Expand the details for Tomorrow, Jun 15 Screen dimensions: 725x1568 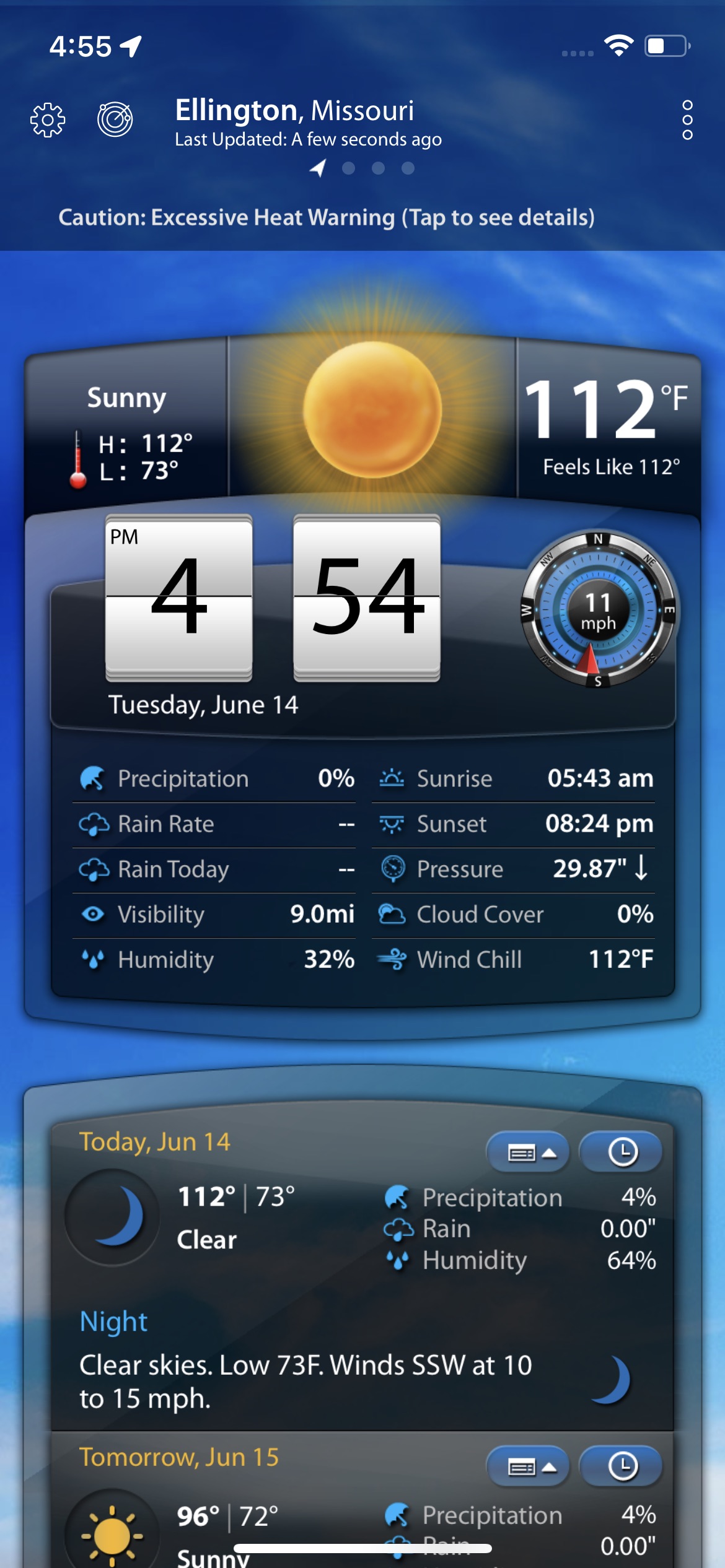click(528, 1466)
